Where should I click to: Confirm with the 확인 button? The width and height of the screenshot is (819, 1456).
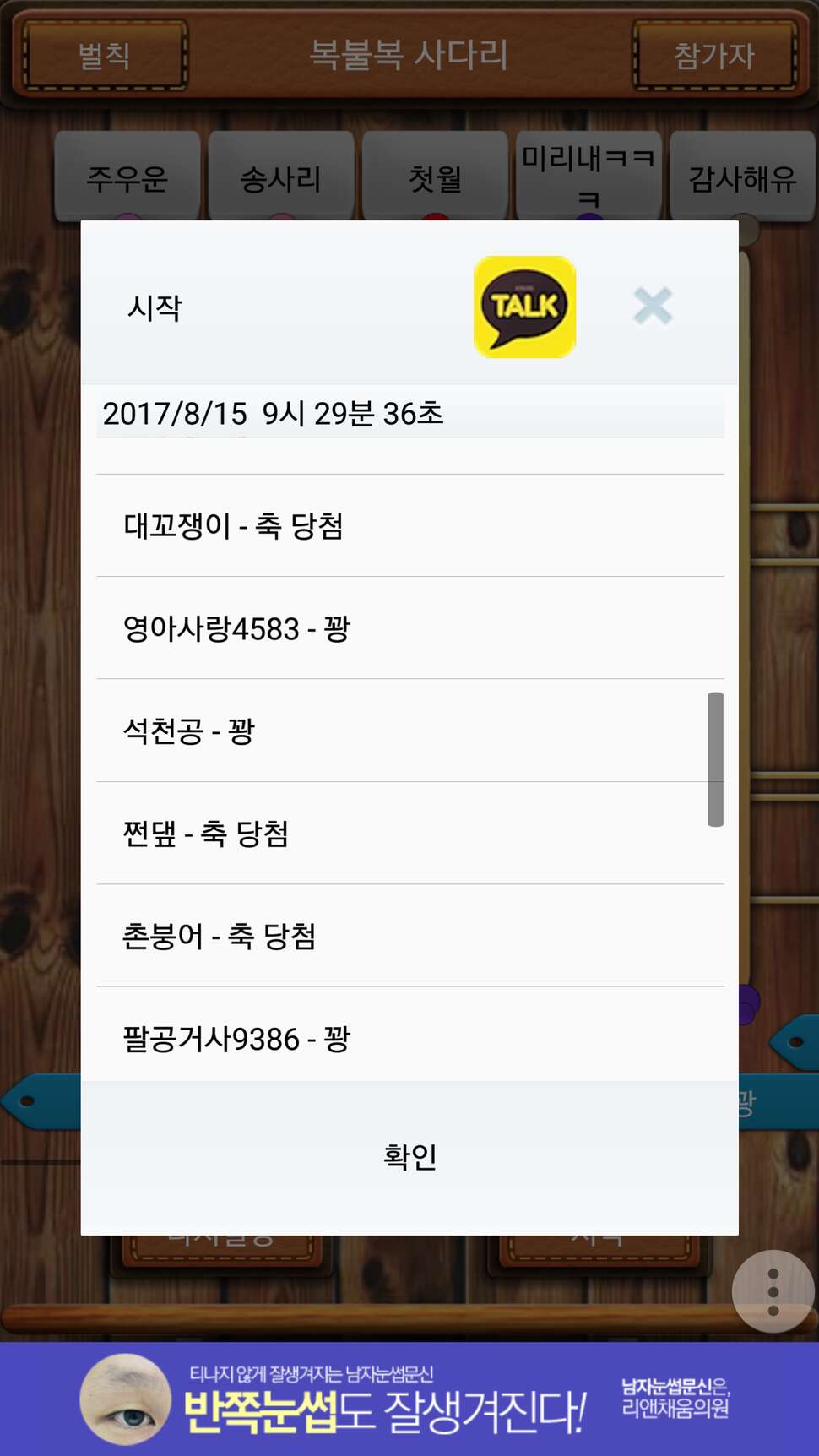pos(409,1157)
